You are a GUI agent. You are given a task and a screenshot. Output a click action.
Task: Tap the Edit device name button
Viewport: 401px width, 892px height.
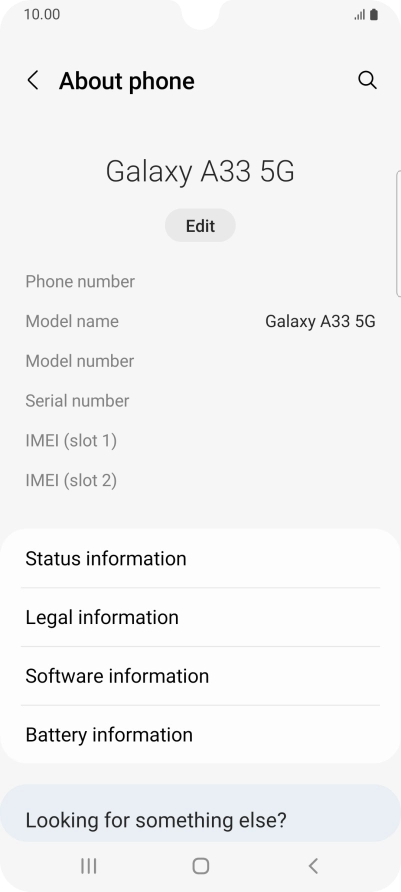(x=200, y=225)
